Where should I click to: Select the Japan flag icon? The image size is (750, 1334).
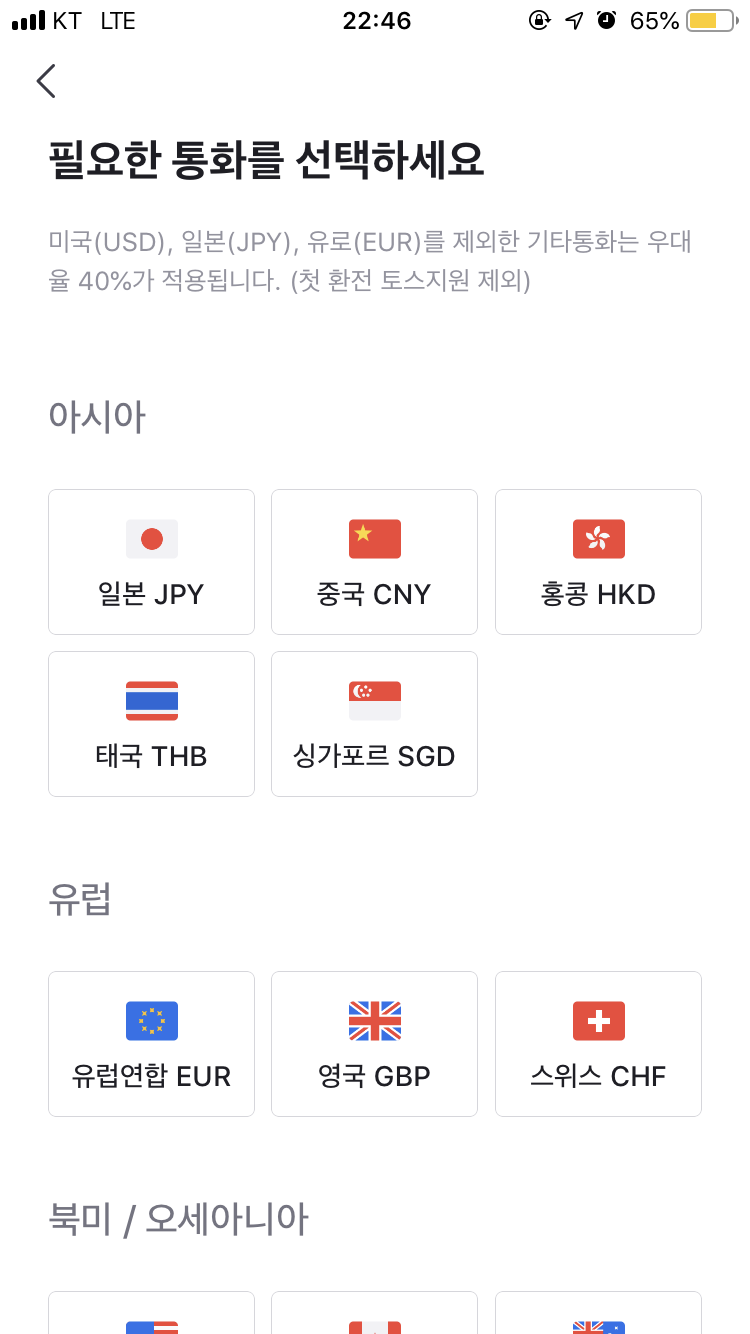tap(151, 538)
